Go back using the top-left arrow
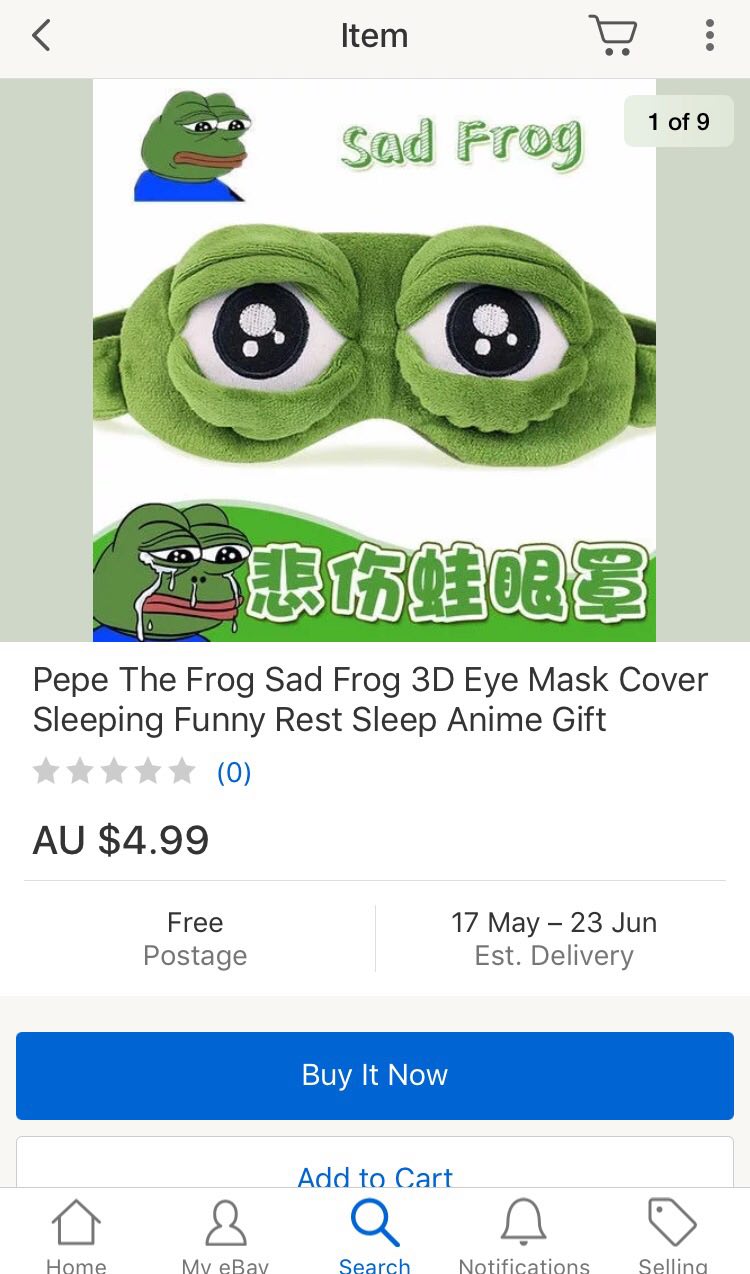The image size is (750, 1274). (x=41, y=36)
